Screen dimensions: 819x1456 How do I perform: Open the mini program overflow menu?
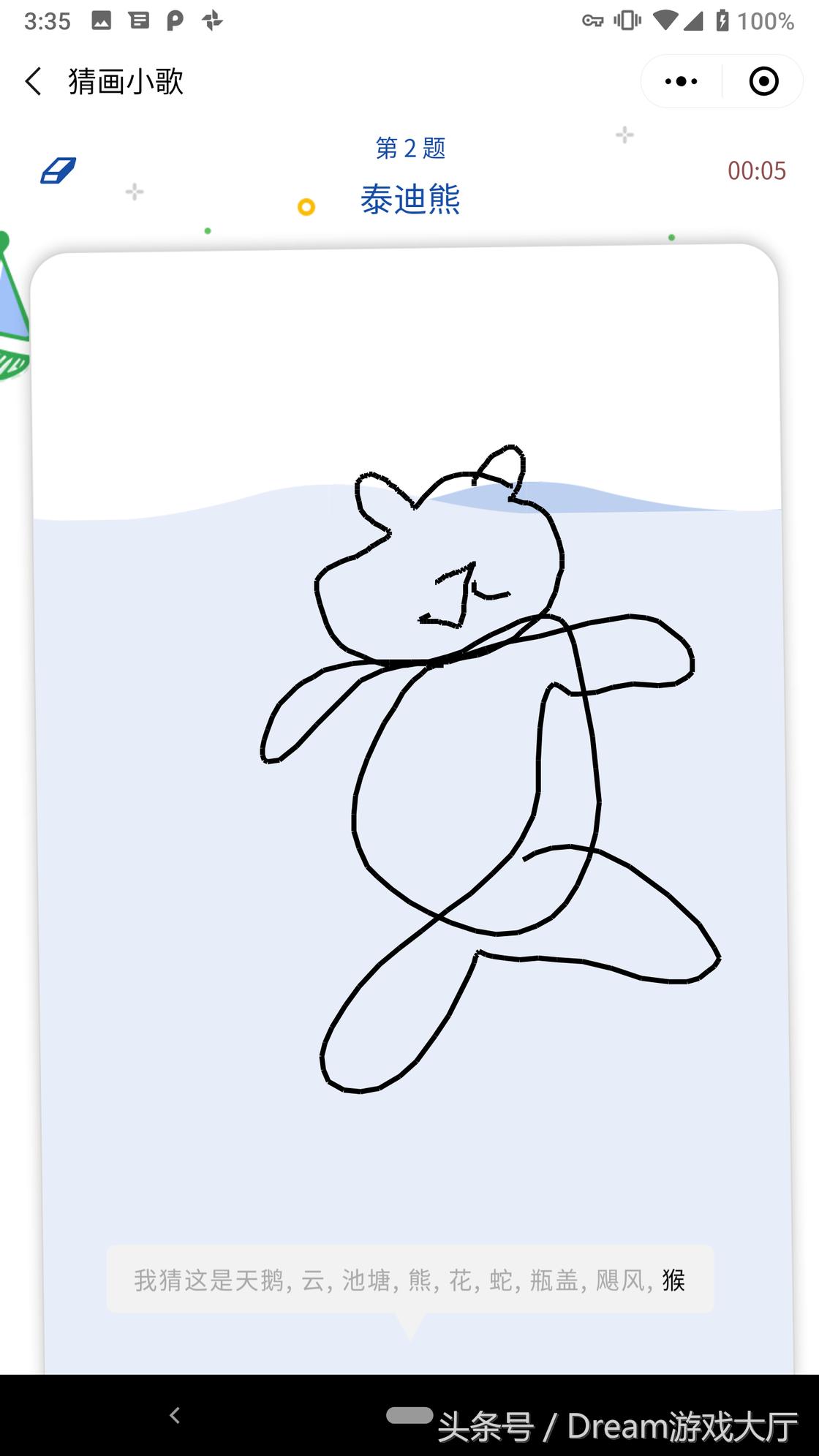681,81
